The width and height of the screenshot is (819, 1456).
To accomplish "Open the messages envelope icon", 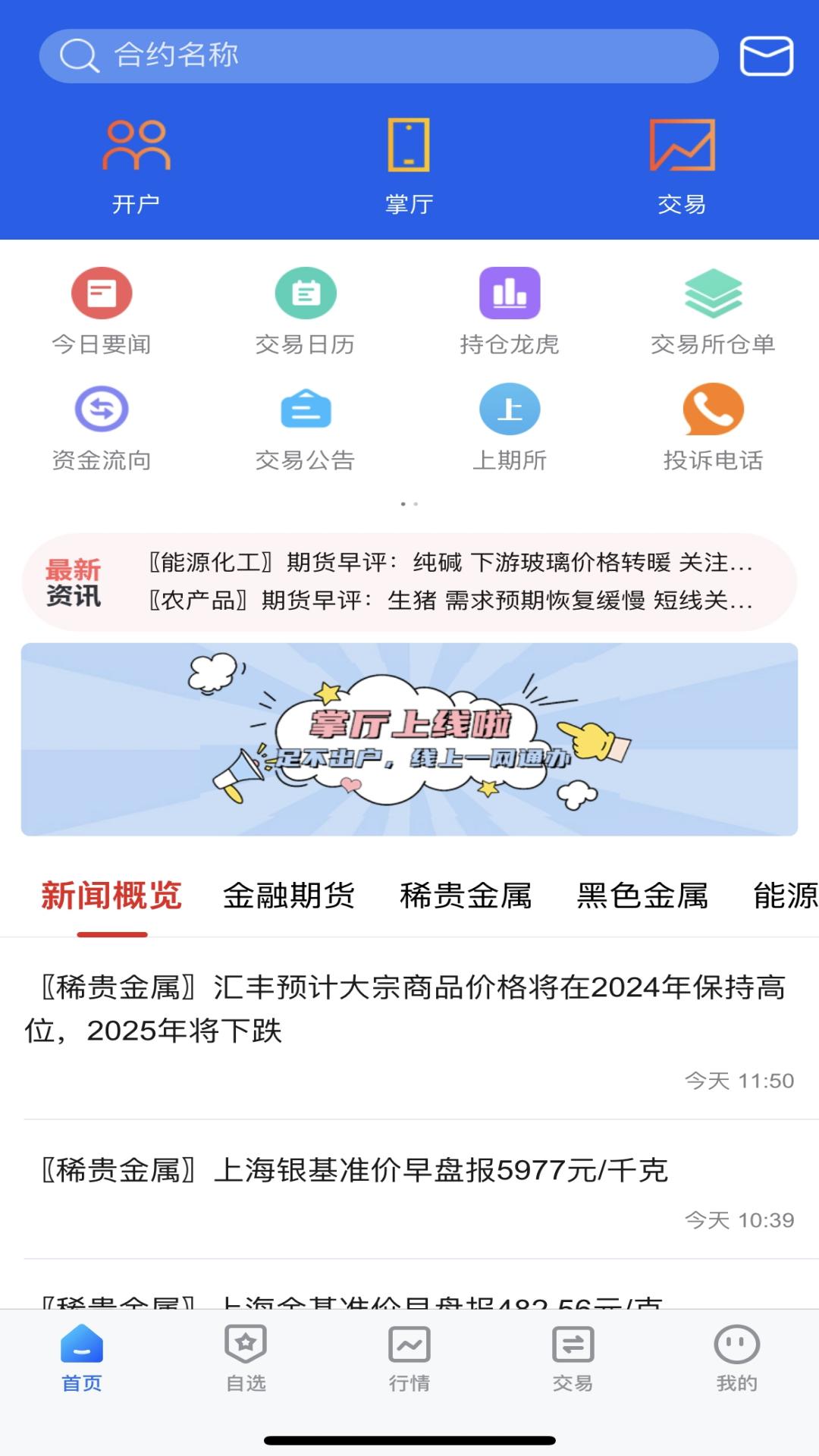I will click(766, 56).
